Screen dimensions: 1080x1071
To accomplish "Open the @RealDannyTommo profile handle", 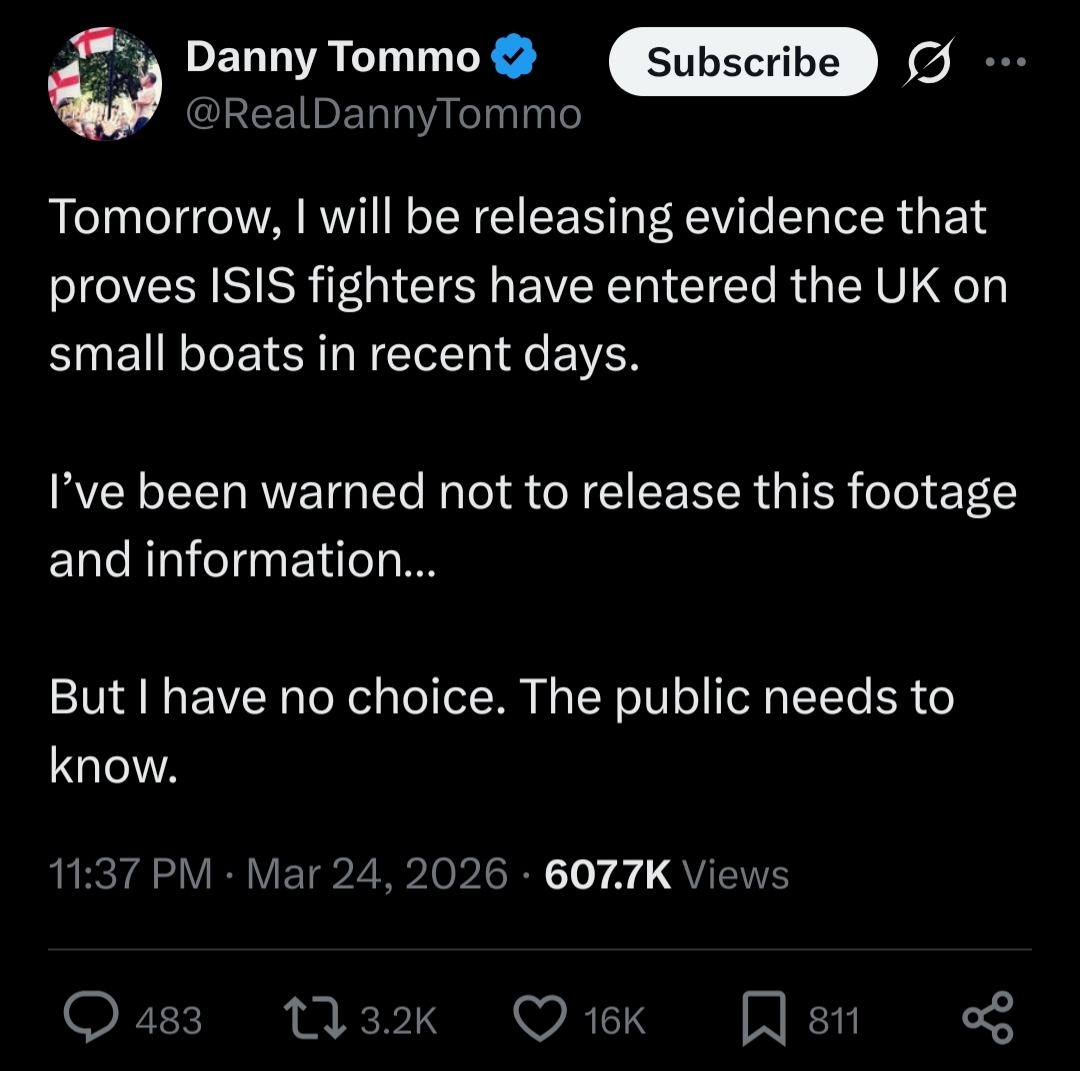I will pyautogui.click(x=384, y=114).
